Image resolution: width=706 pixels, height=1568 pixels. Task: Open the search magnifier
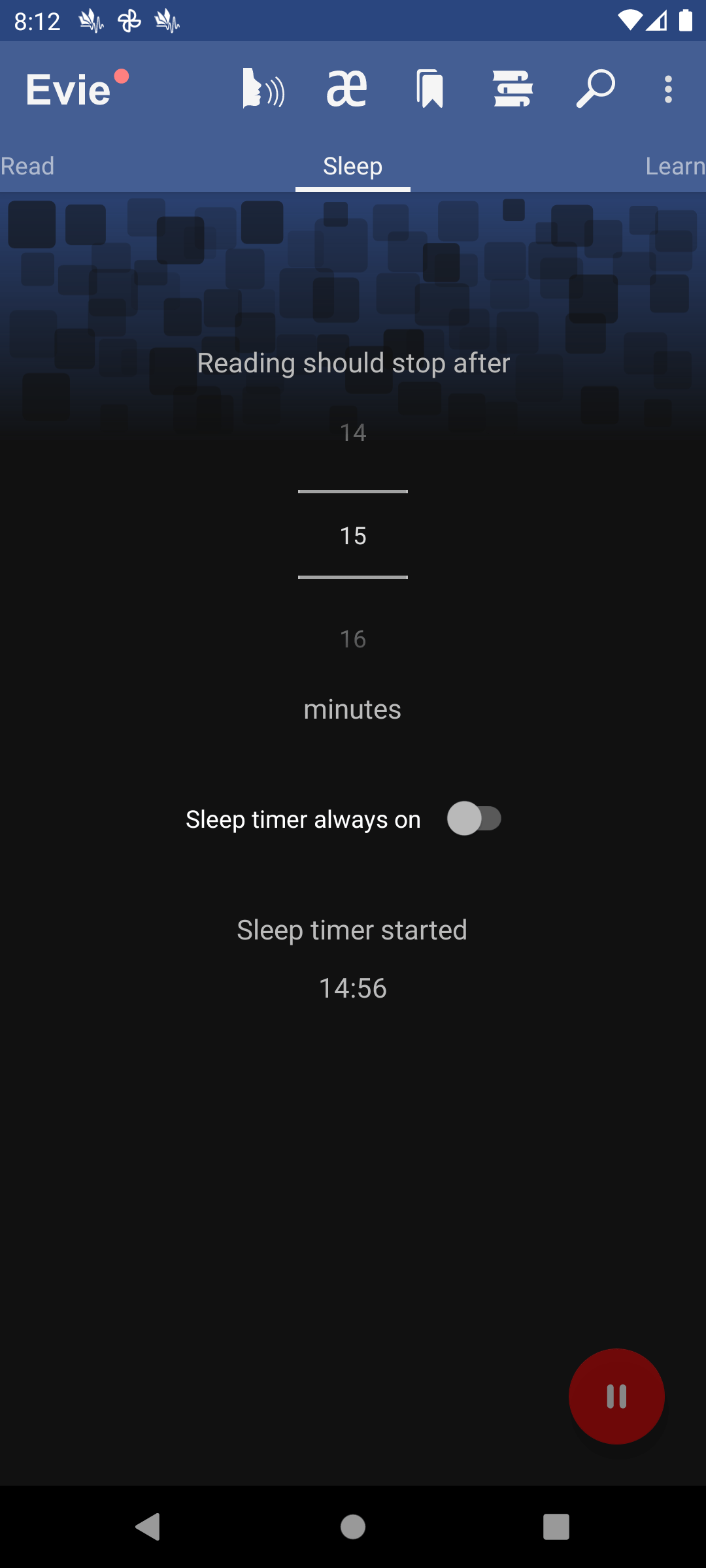[596, 89]
